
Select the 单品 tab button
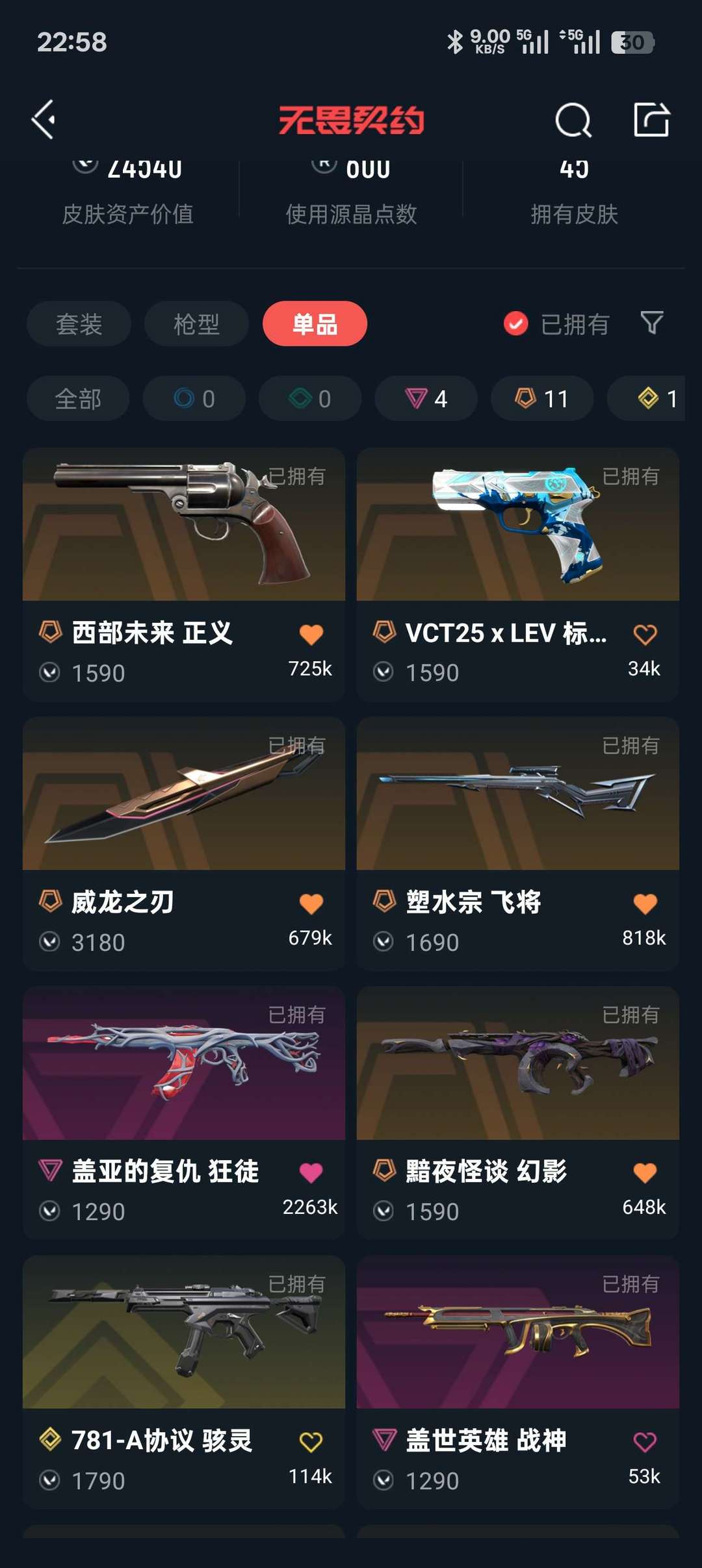(315, 324)
